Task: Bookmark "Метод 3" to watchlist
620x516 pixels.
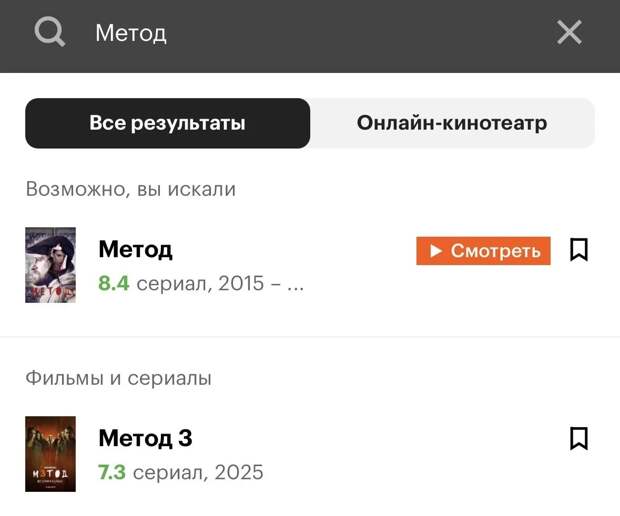Action: tap(578, 439)
